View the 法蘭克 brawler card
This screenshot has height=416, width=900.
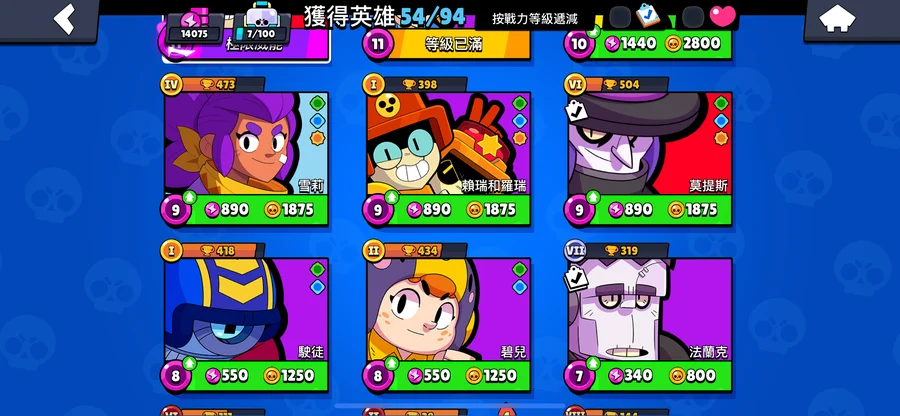(649, 310)
